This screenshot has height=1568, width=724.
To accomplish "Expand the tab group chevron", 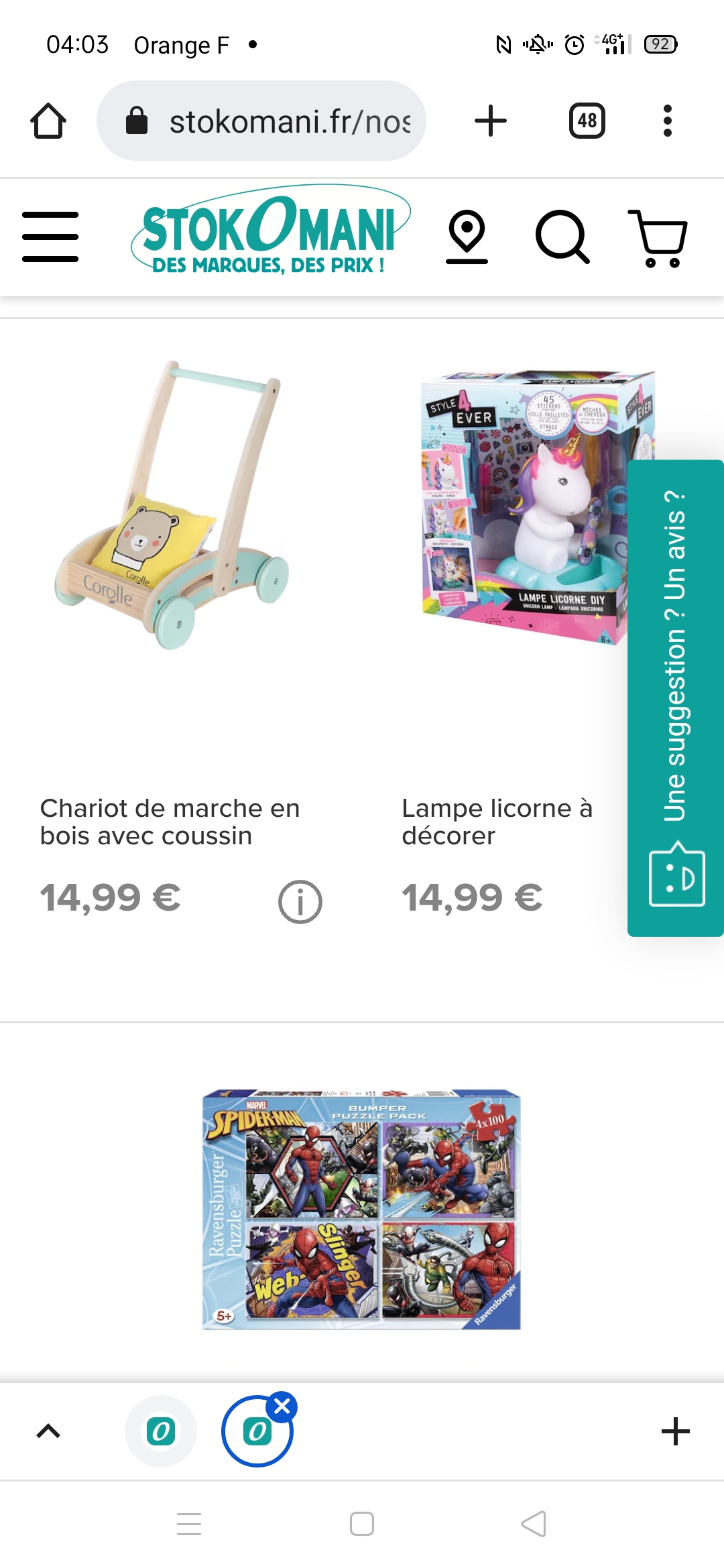I will [x=48, y=1432].
